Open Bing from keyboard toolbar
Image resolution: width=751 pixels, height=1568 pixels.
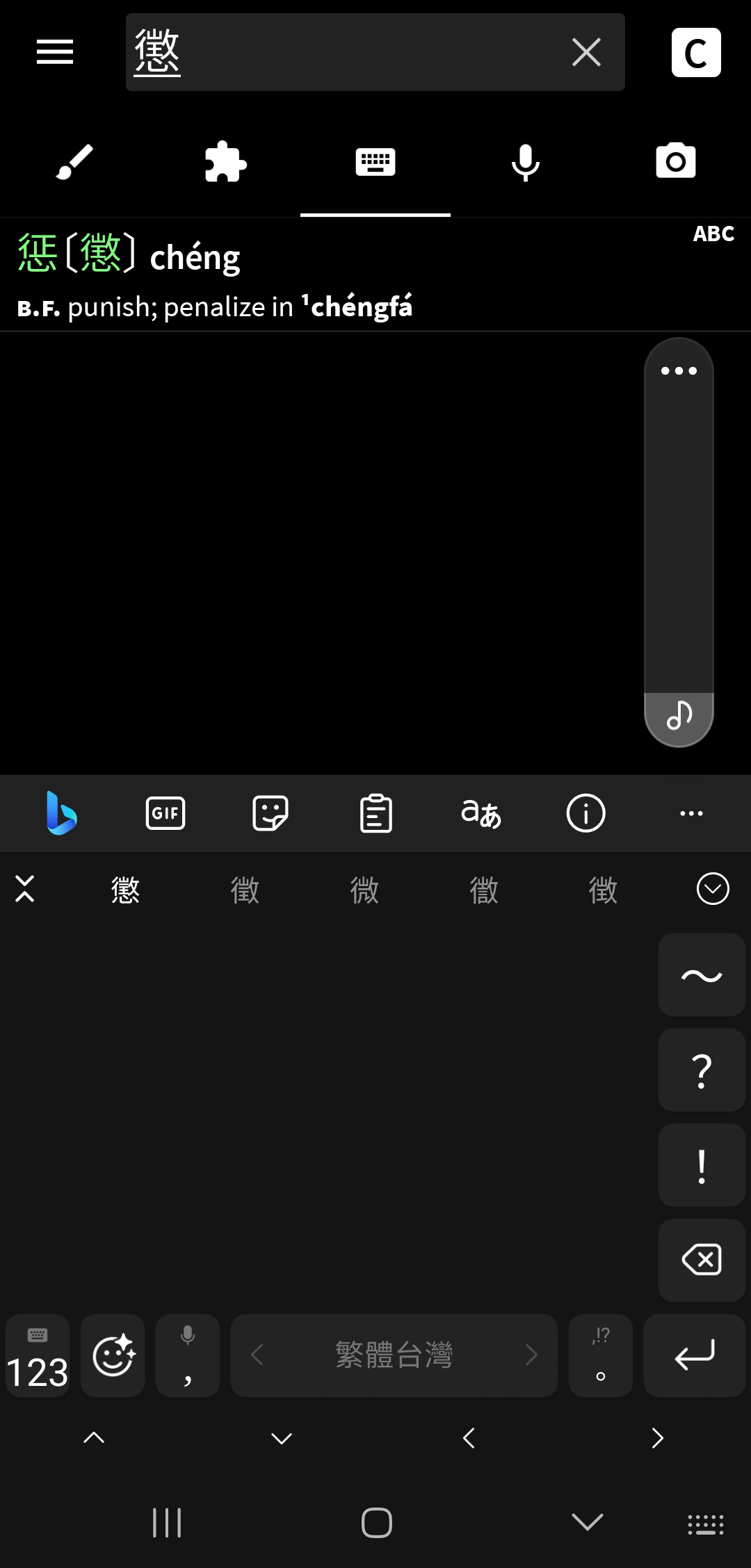[x=61, y=813]
